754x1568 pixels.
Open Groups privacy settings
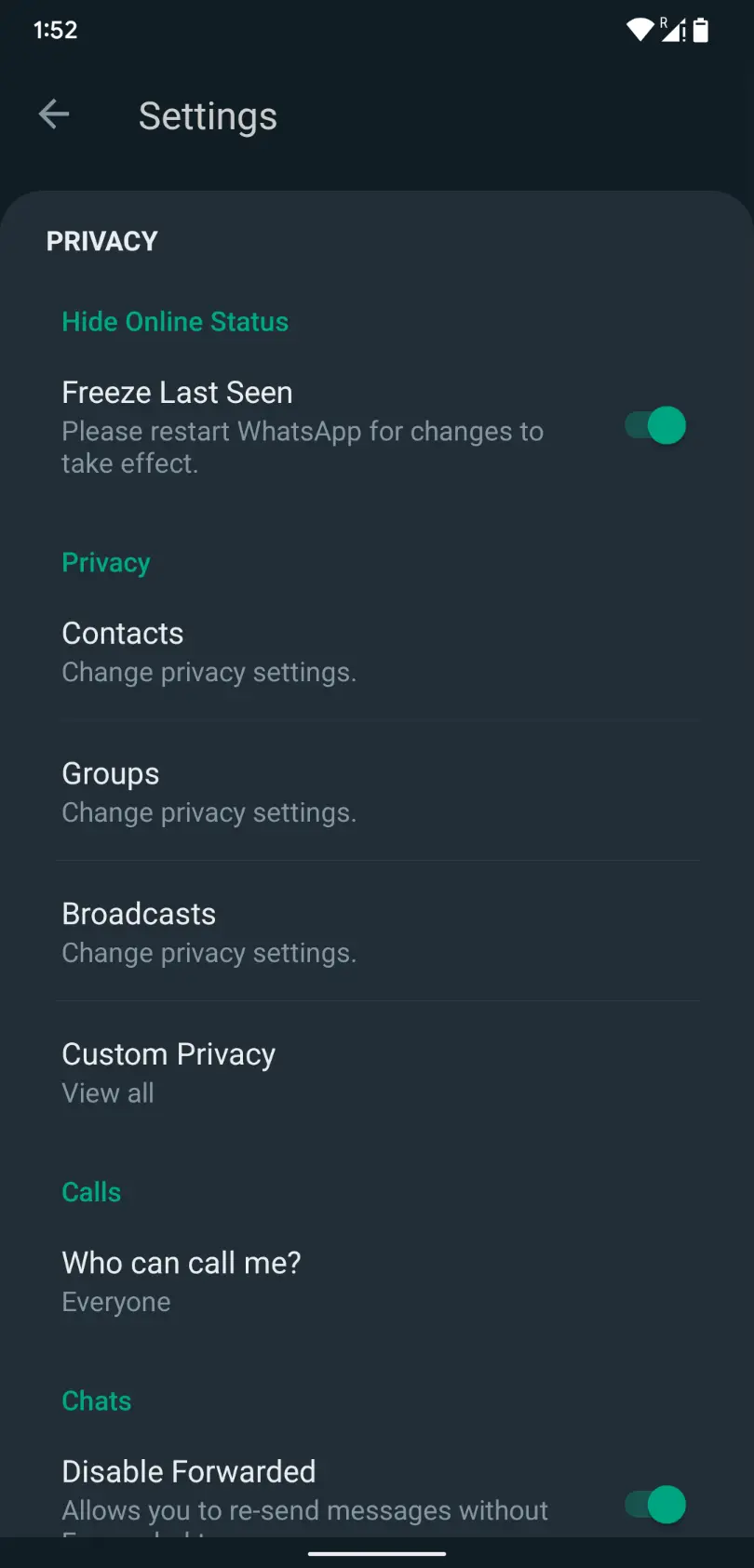pyautogui.click(x=377, y=792)
